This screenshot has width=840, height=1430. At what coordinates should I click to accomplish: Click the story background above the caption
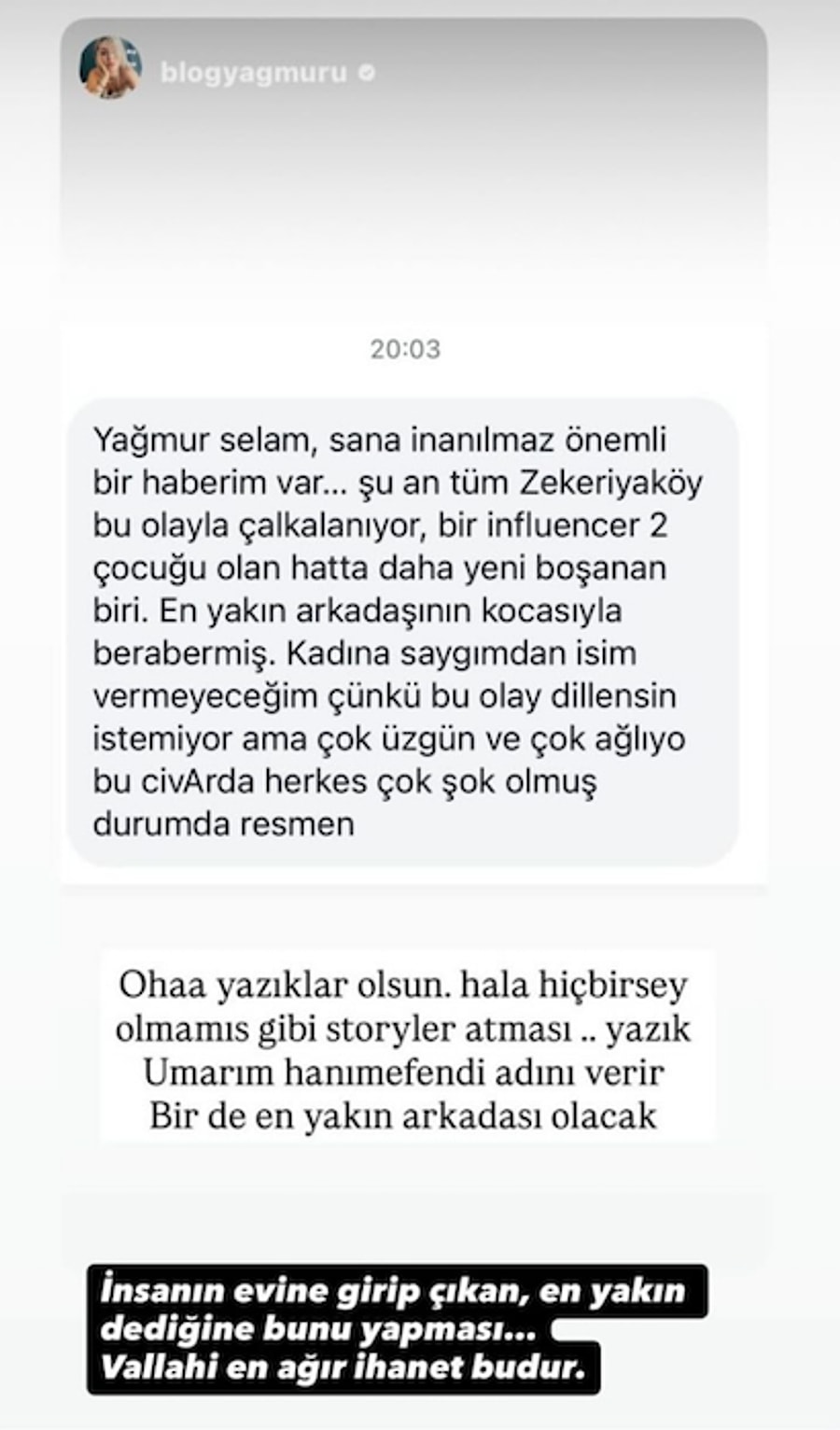420,1204
